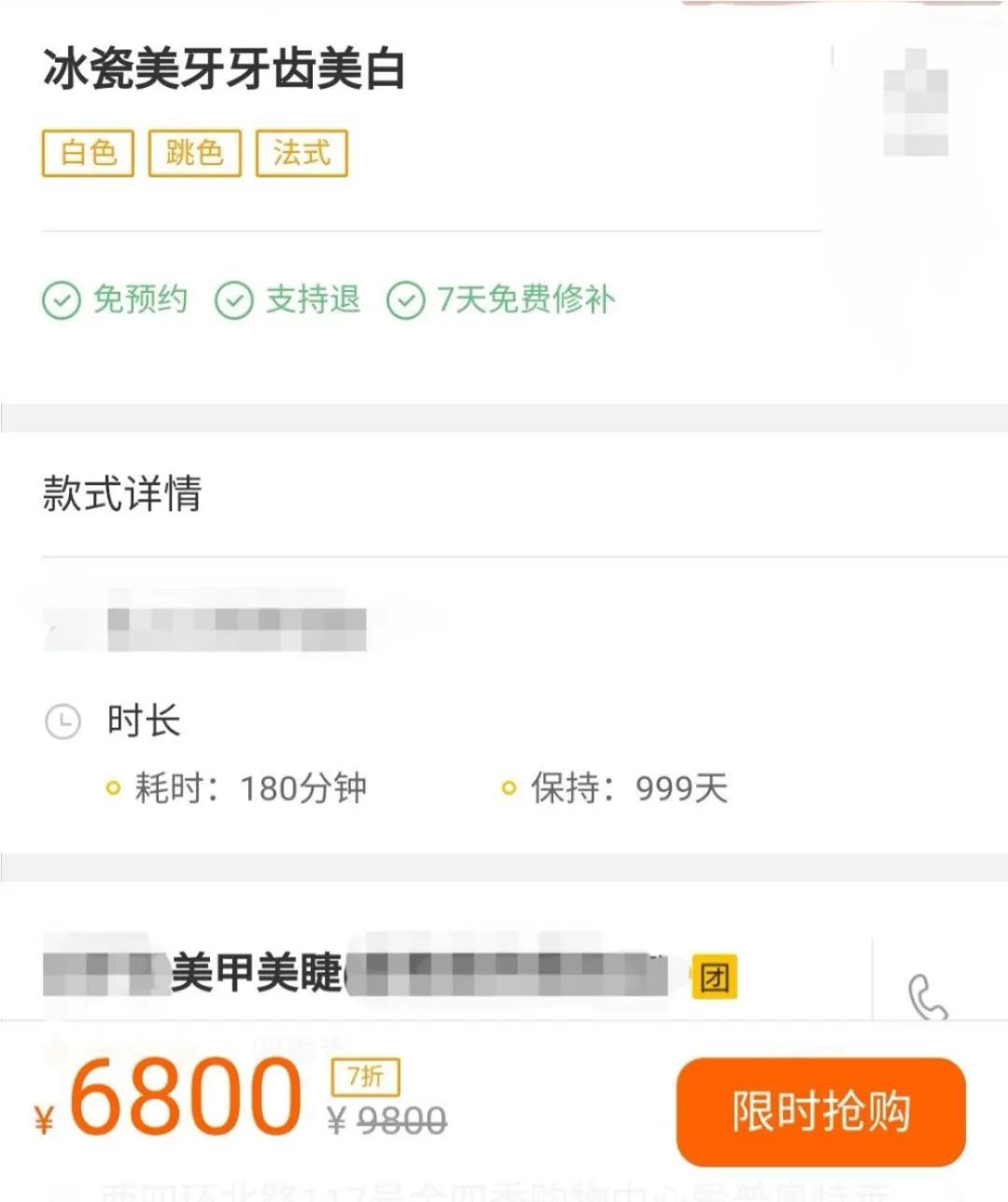The width and height of the screenshot is (1008, 1202).
Task: Tap the 限时抢购 purchase button
Action: (820, 1111)
